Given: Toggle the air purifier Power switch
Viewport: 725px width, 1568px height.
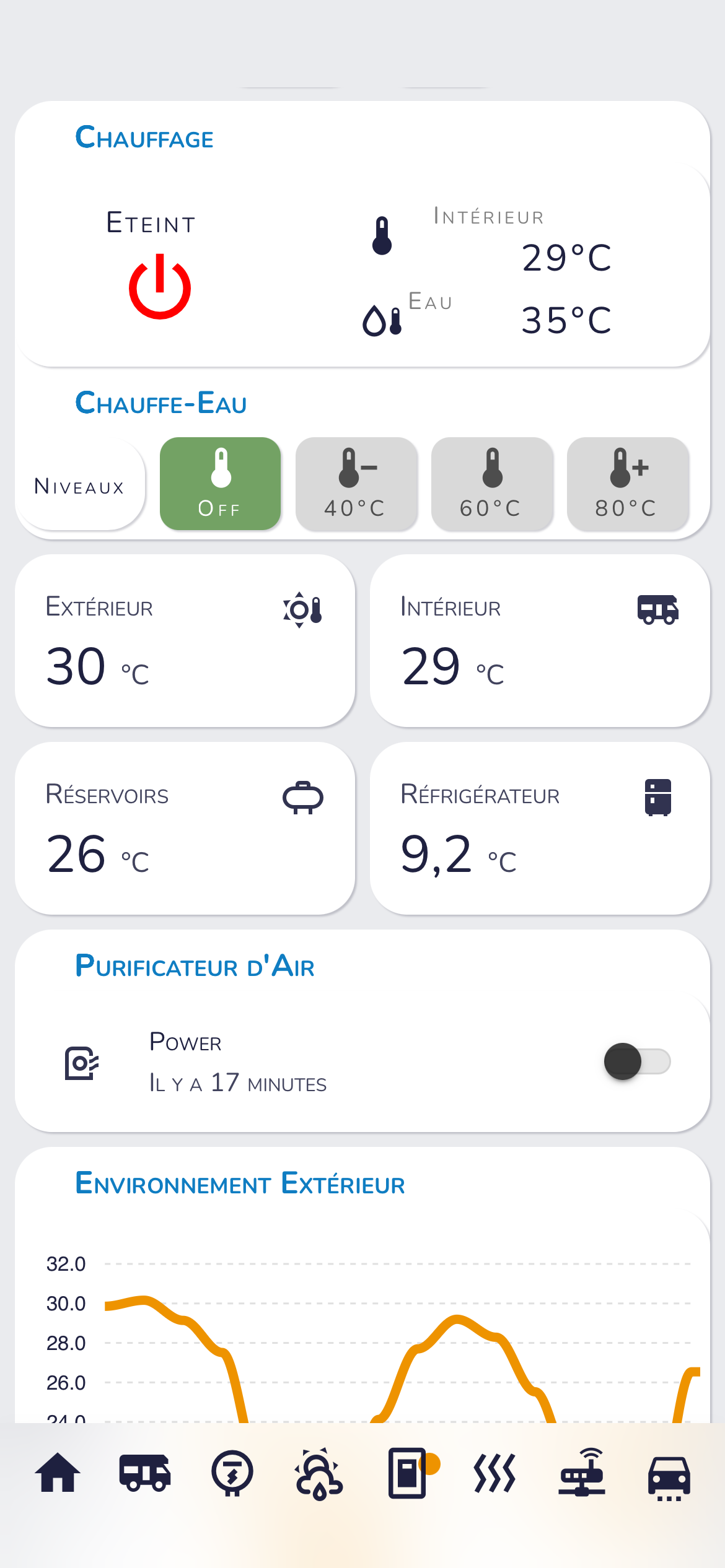Looking at the screenshot, I should pos(636,1061).
